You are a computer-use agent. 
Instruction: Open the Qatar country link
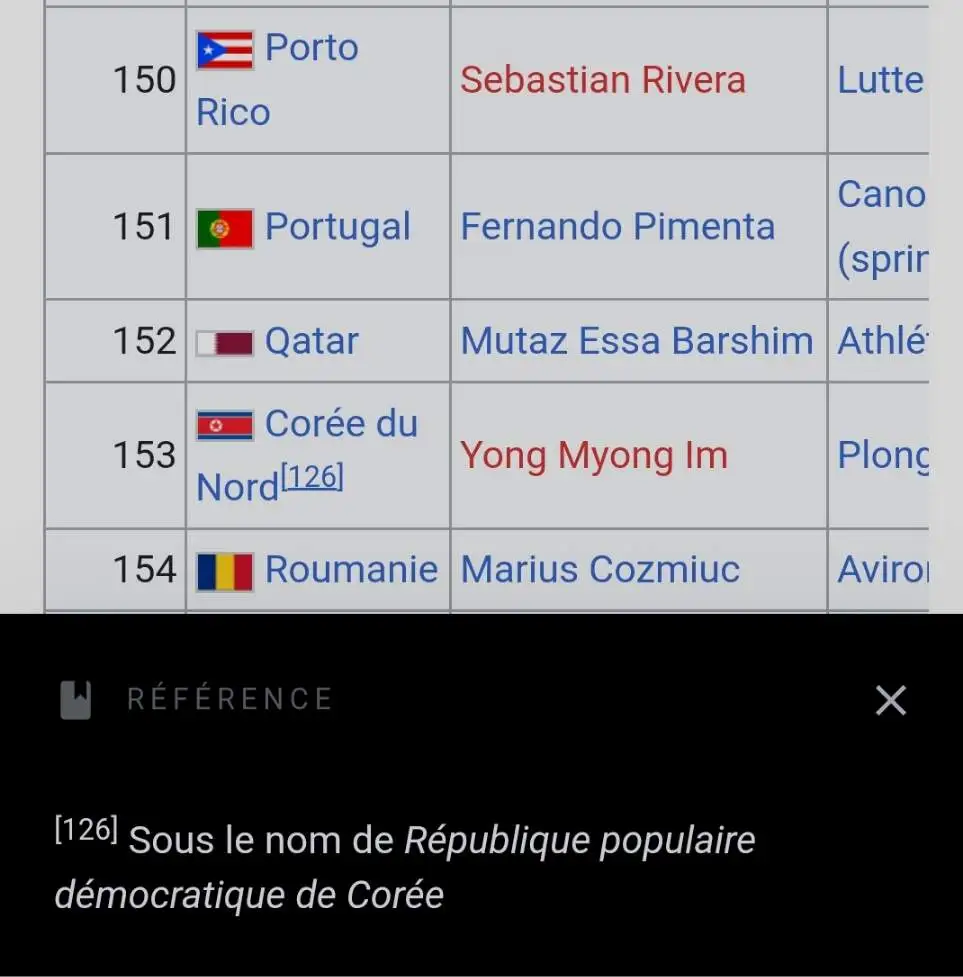[311, 342]
